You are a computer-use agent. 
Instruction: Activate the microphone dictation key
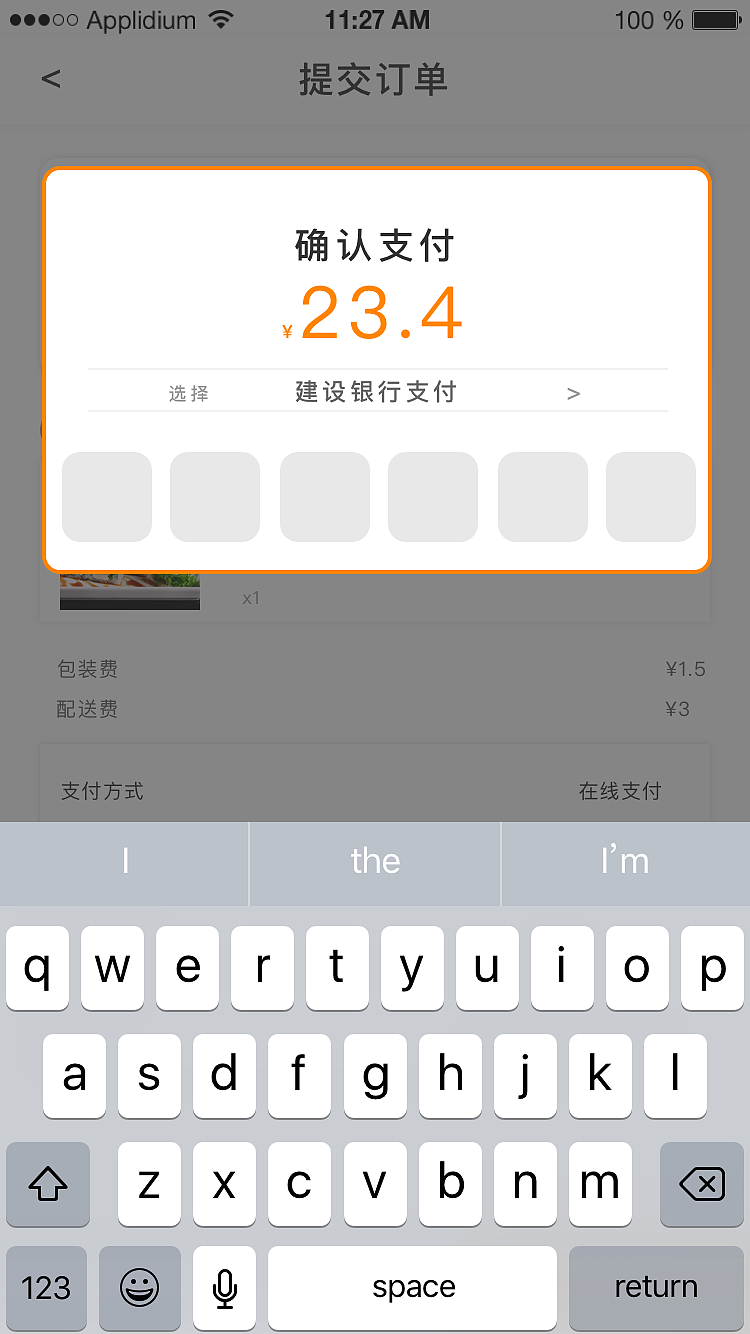[224, 1288]
